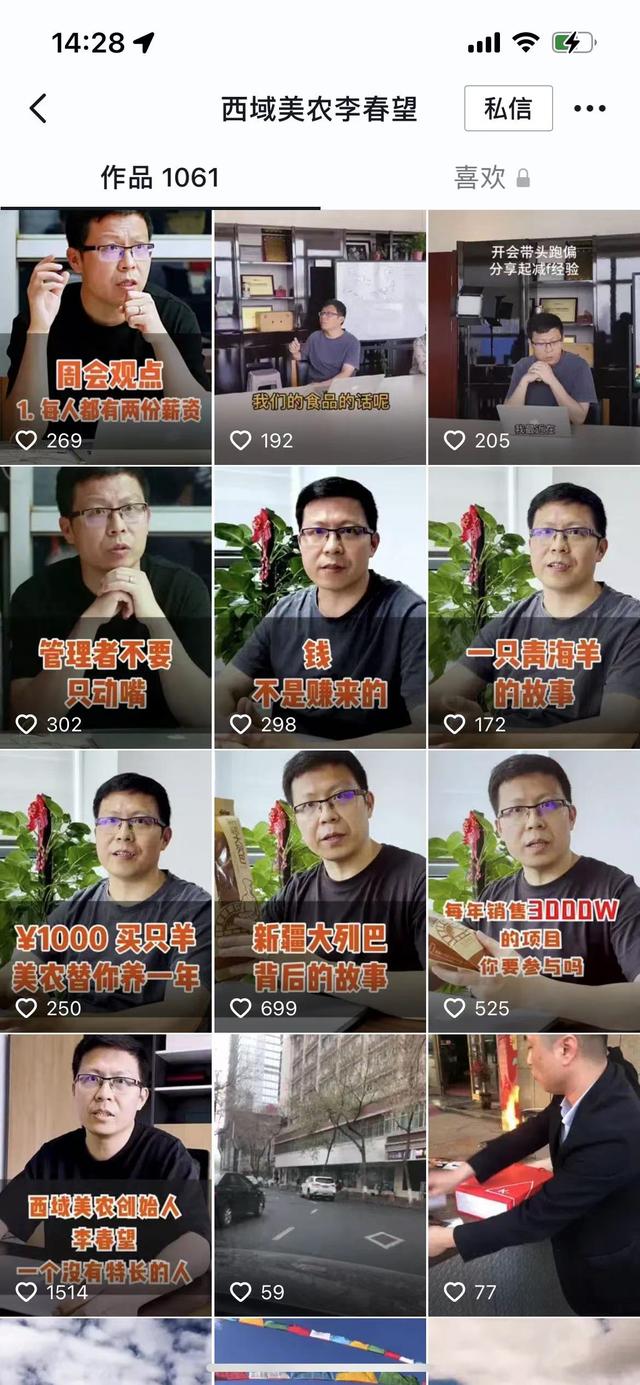Play the 钱不是赚来的 video

pyautogui.click(x=320, y=605)
